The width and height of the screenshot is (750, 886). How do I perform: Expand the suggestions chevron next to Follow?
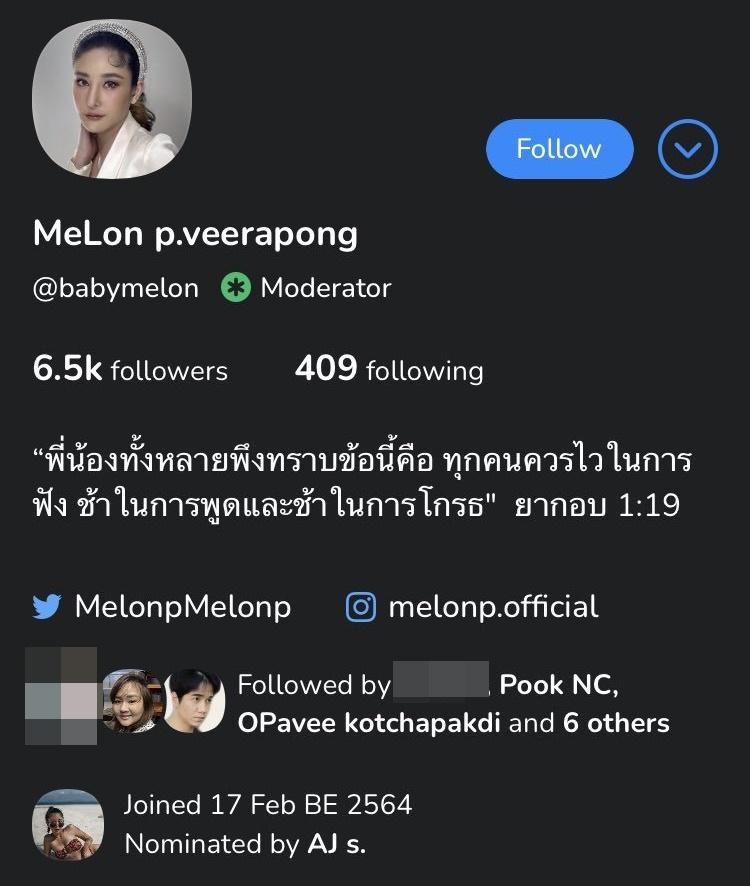pyautogui.click(x=688, y=150)
